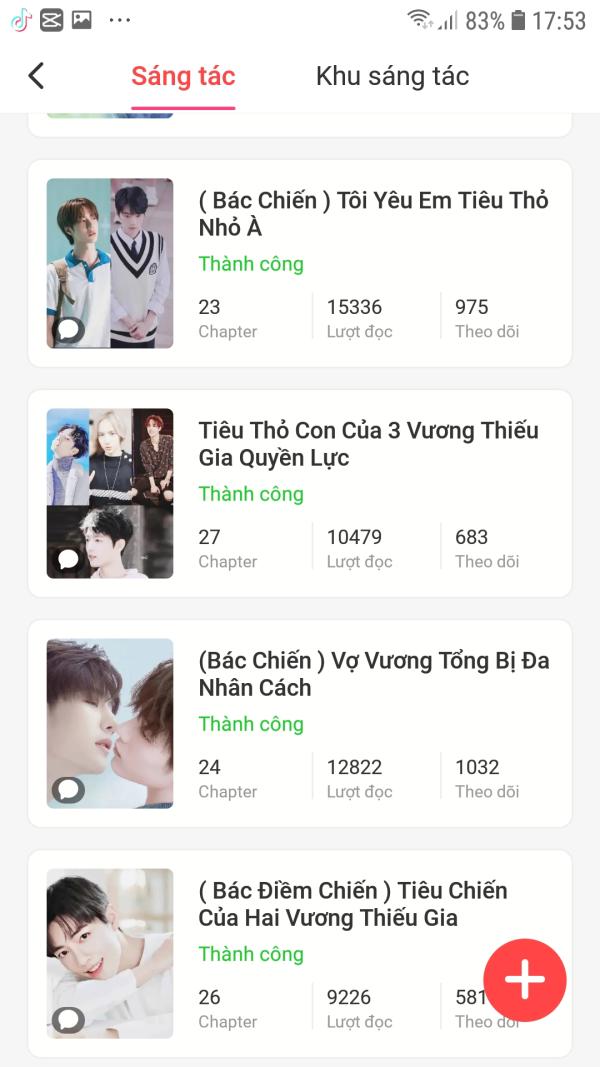Viewport: 600px width, 1067px height.
Task: View comments on Tiêu Thỏ Con Của 3 Vương
Action: 68,560
